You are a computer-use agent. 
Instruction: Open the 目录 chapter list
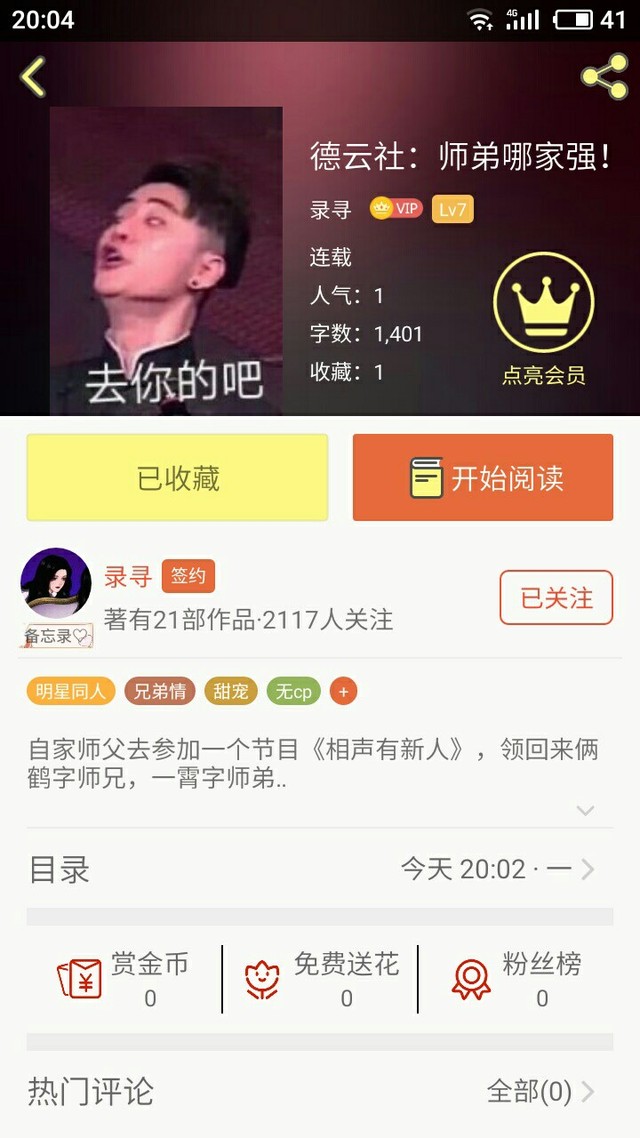click(x=320, y=869)
